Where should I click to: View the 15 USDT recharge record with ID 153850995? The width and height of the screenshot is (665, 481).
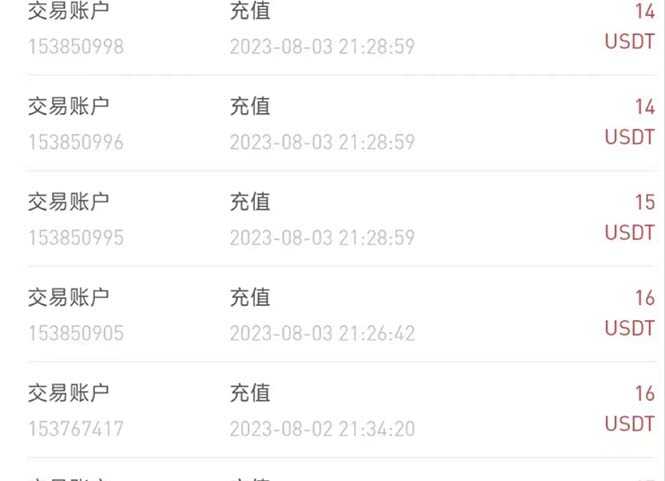click(330, 219)
